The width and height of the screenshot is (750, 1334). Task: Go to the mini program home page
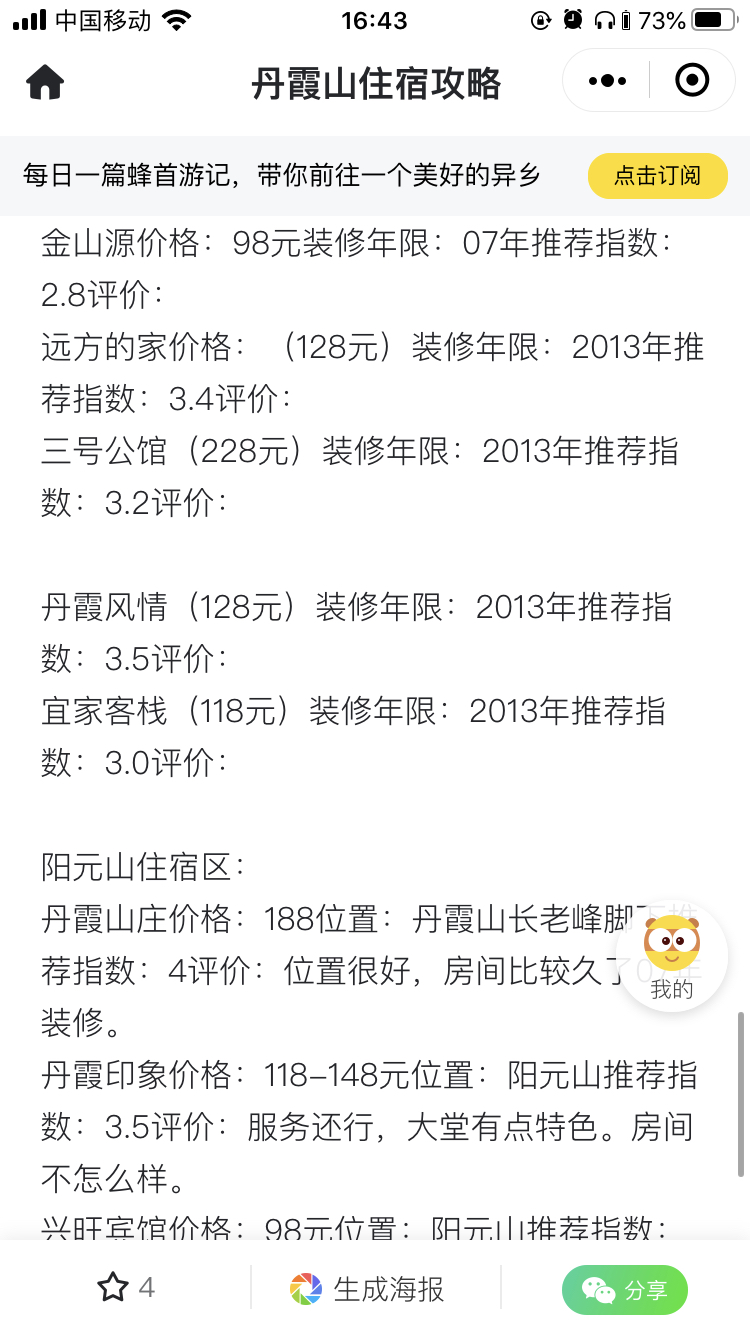45,82
